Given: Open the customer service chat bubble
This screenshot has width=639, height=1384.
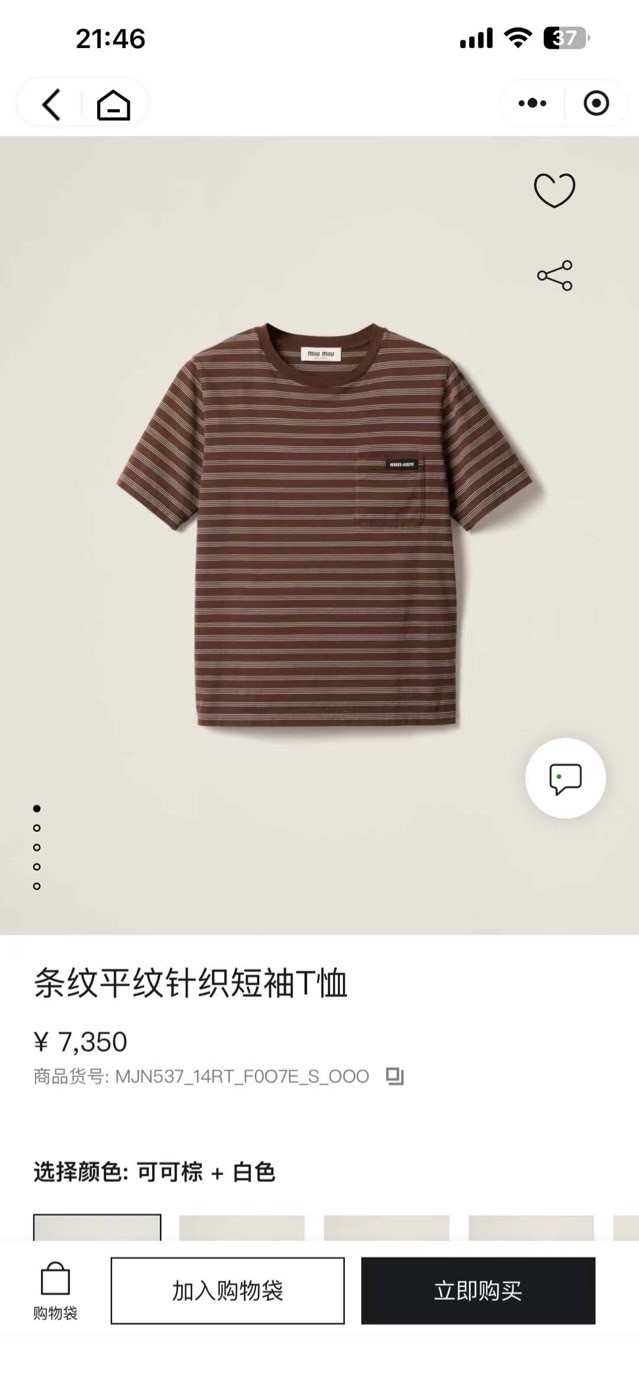Looking at the screenshot, I should point(565,778).
